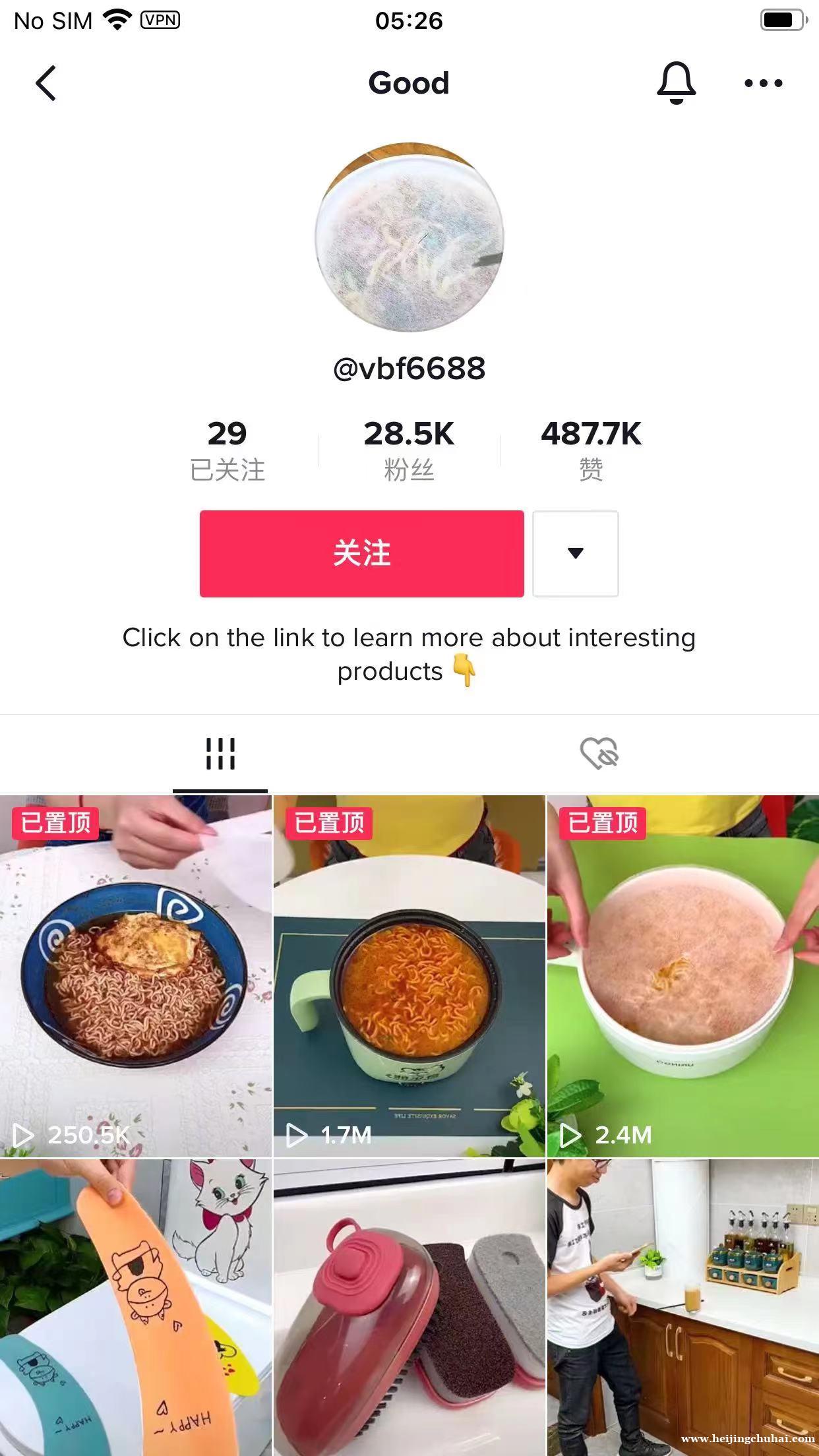Screen dimensions: 819x1456
Task: Switch to the videos grid tab
Action: pyautogui.click(x=220, y=754)
